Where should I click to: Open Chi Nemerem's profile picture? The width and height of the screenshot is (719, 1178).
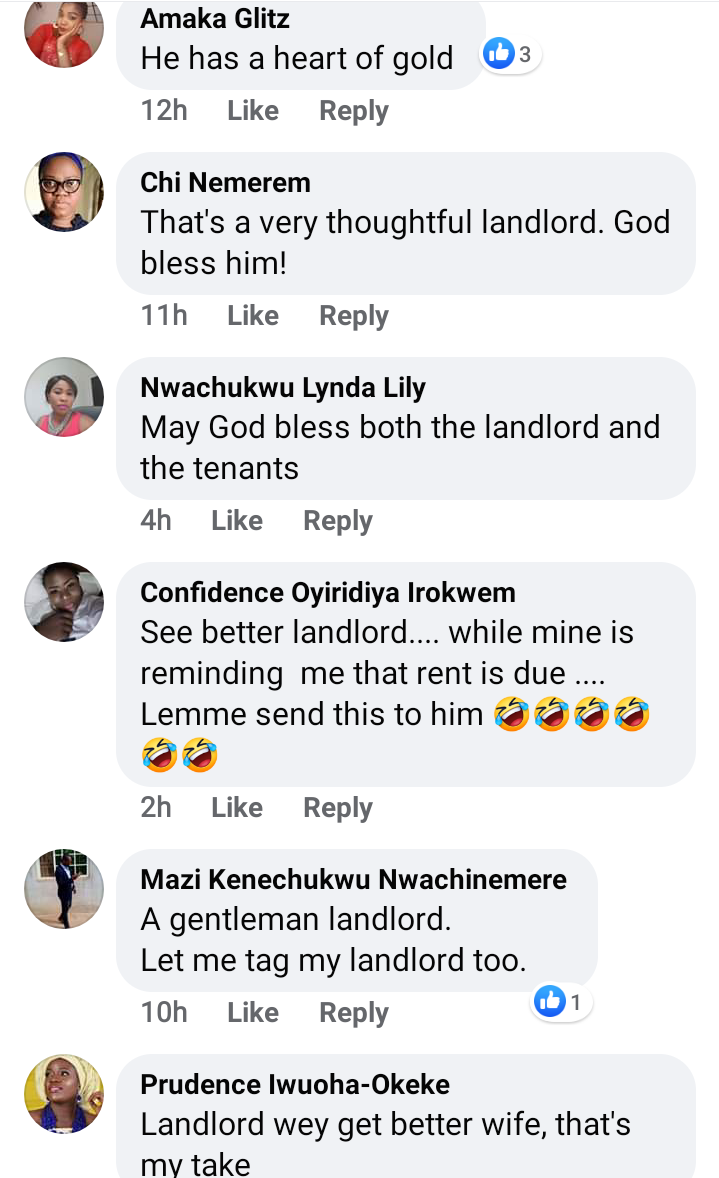[x=64, y=192]
